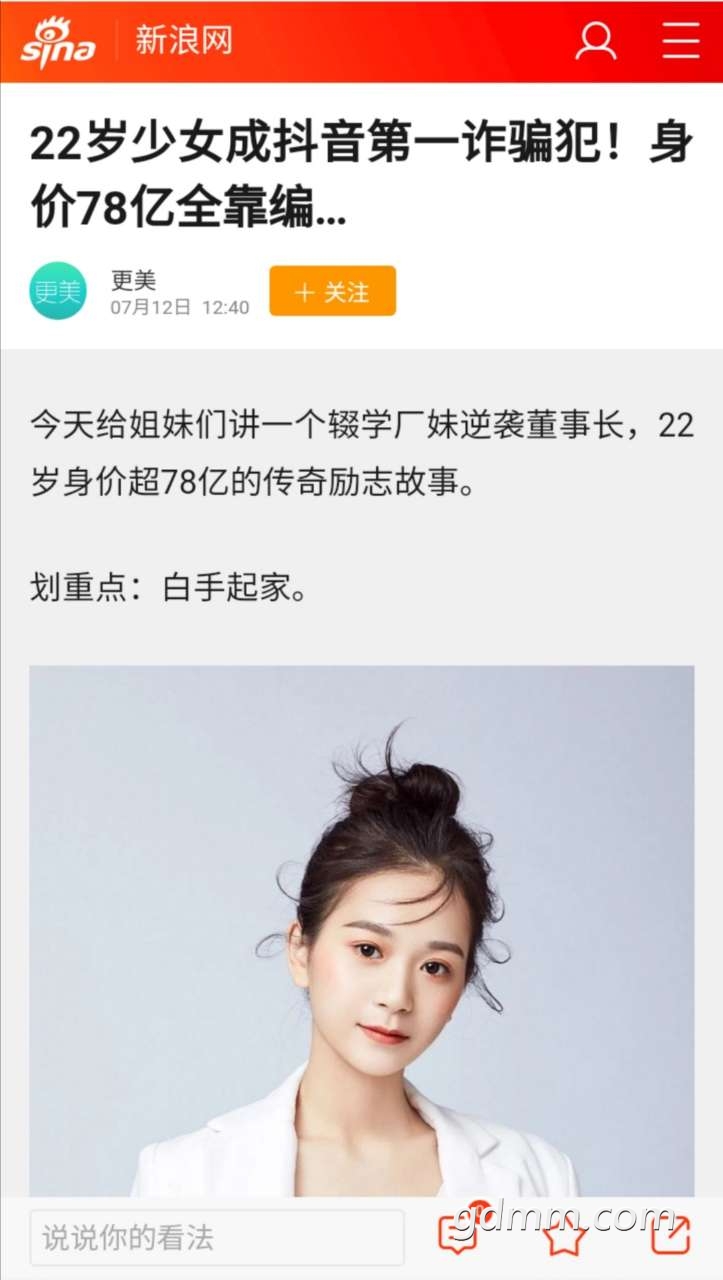Image resolution: width=723 pixels, height=1280 pixels.
Task: Open the user account icon
Action: pos(596,41)
